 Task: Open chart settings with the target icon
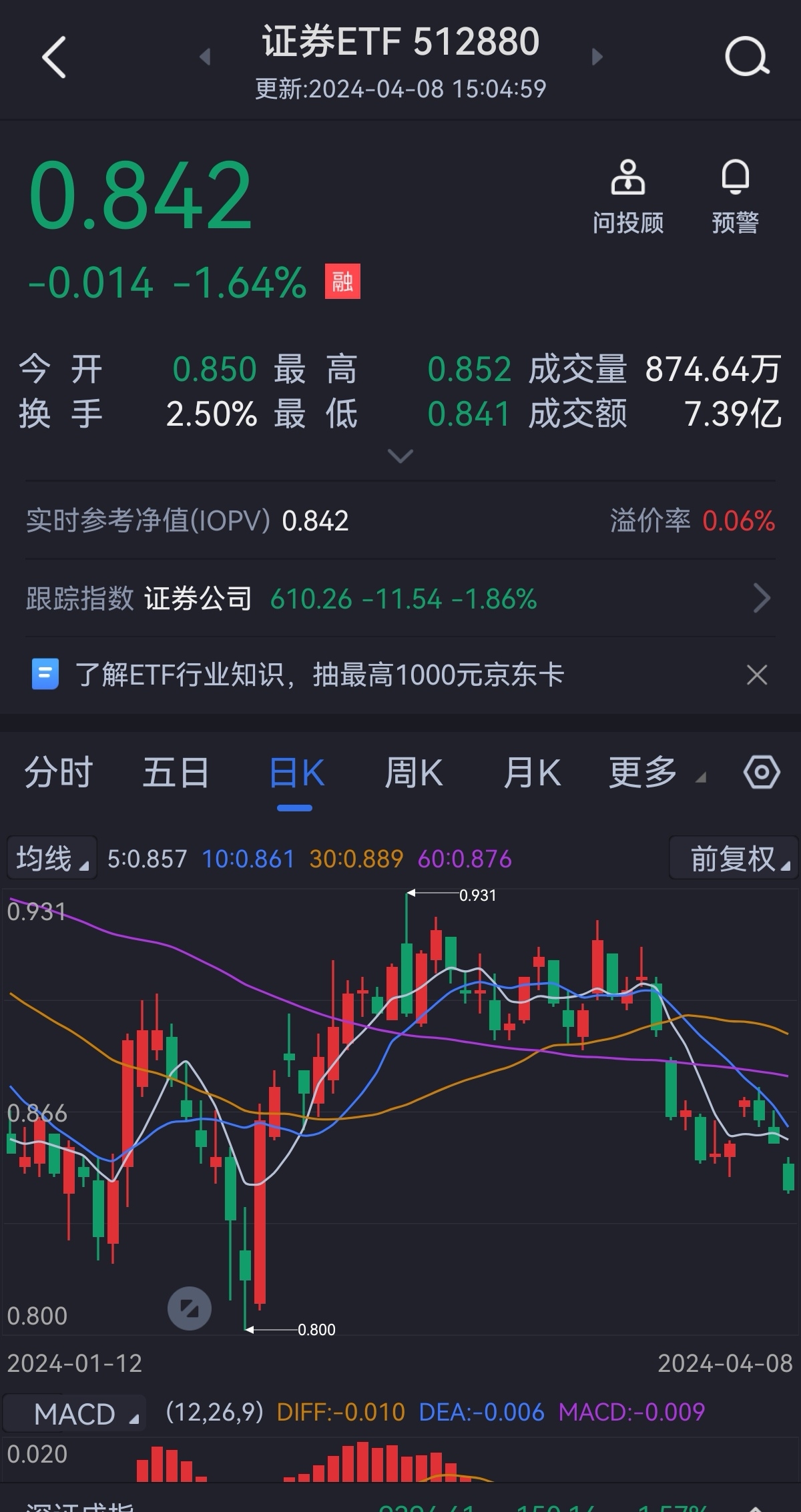coord(761,772)
